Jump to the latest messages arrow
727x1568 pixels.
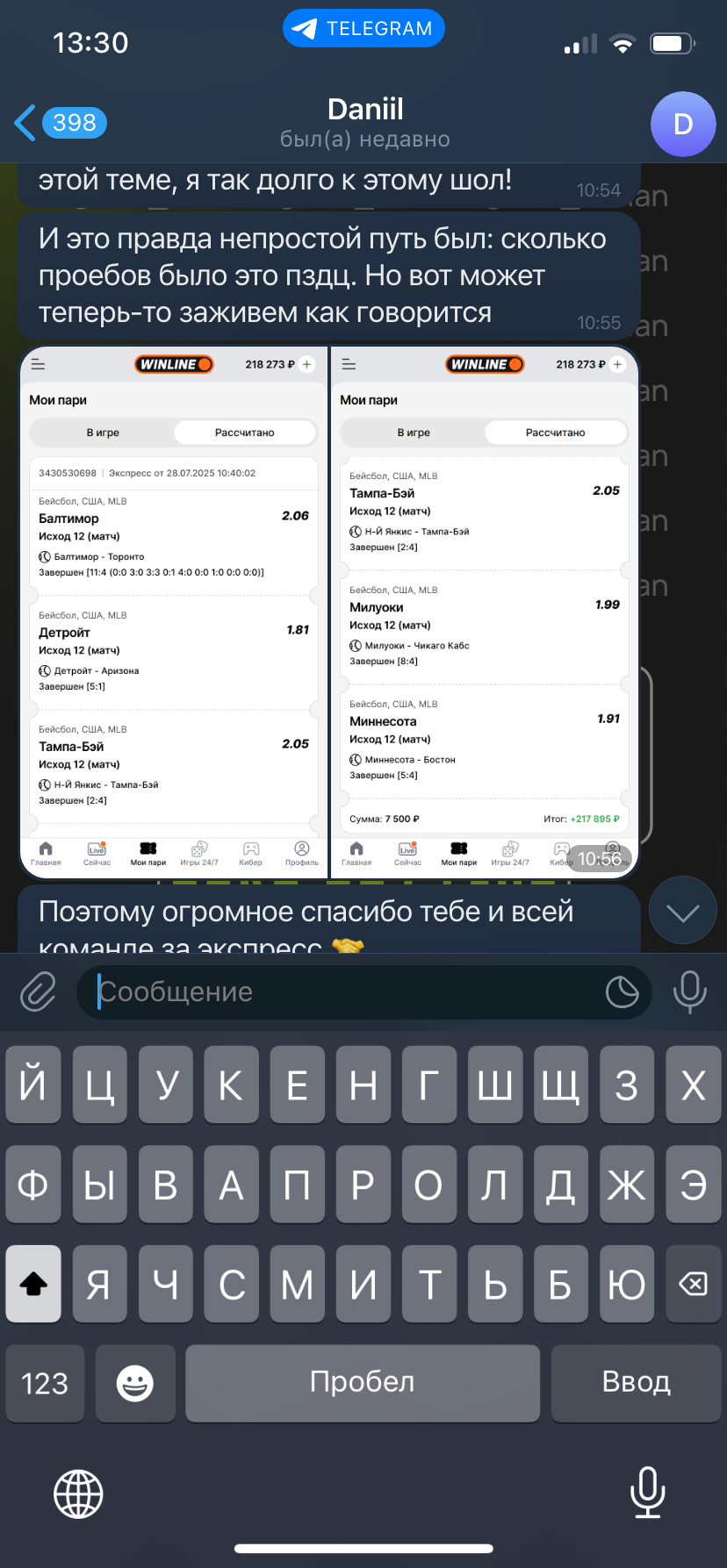682,912
